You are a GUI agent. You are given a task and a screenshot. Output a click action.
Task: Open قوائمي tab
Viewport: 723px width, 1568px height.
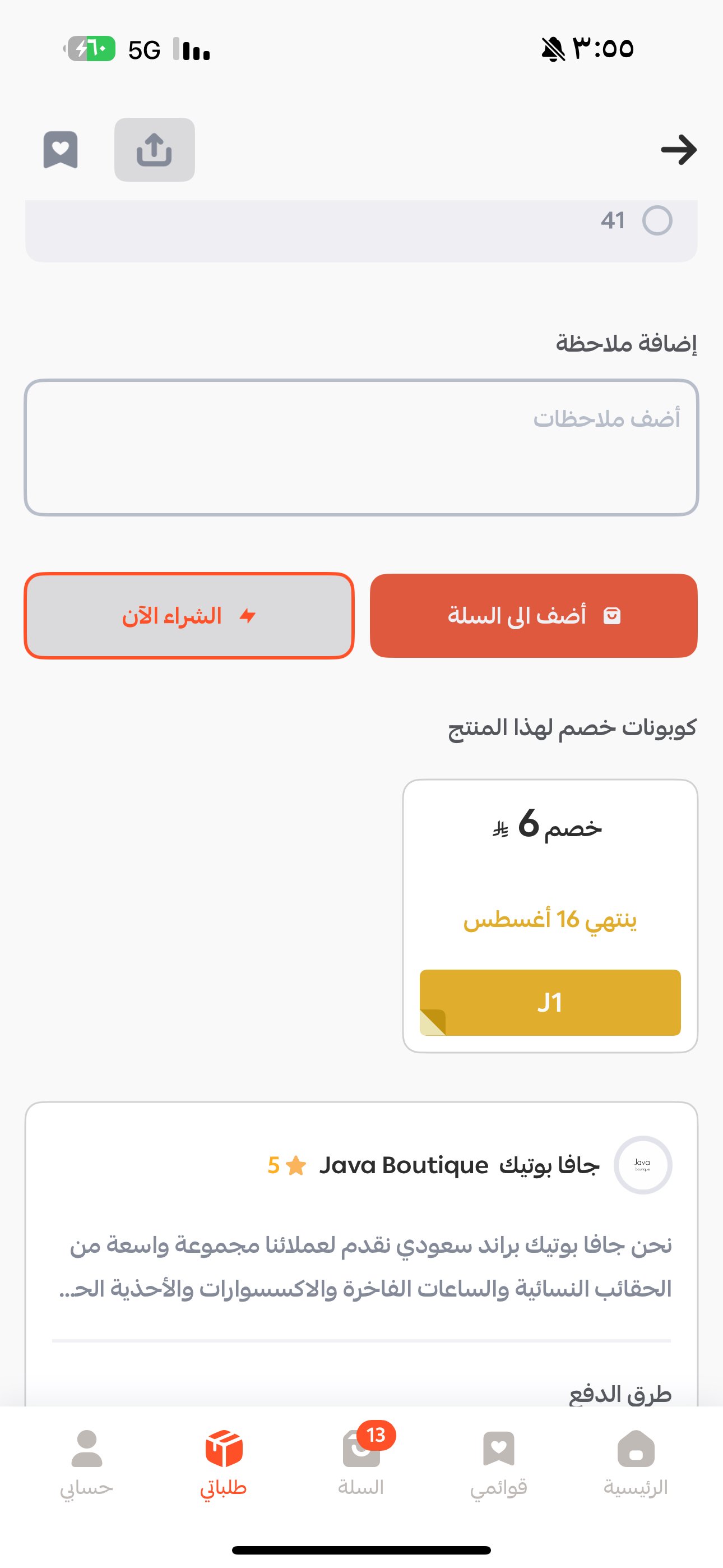pyautogui.click(x=498, y=1461)
